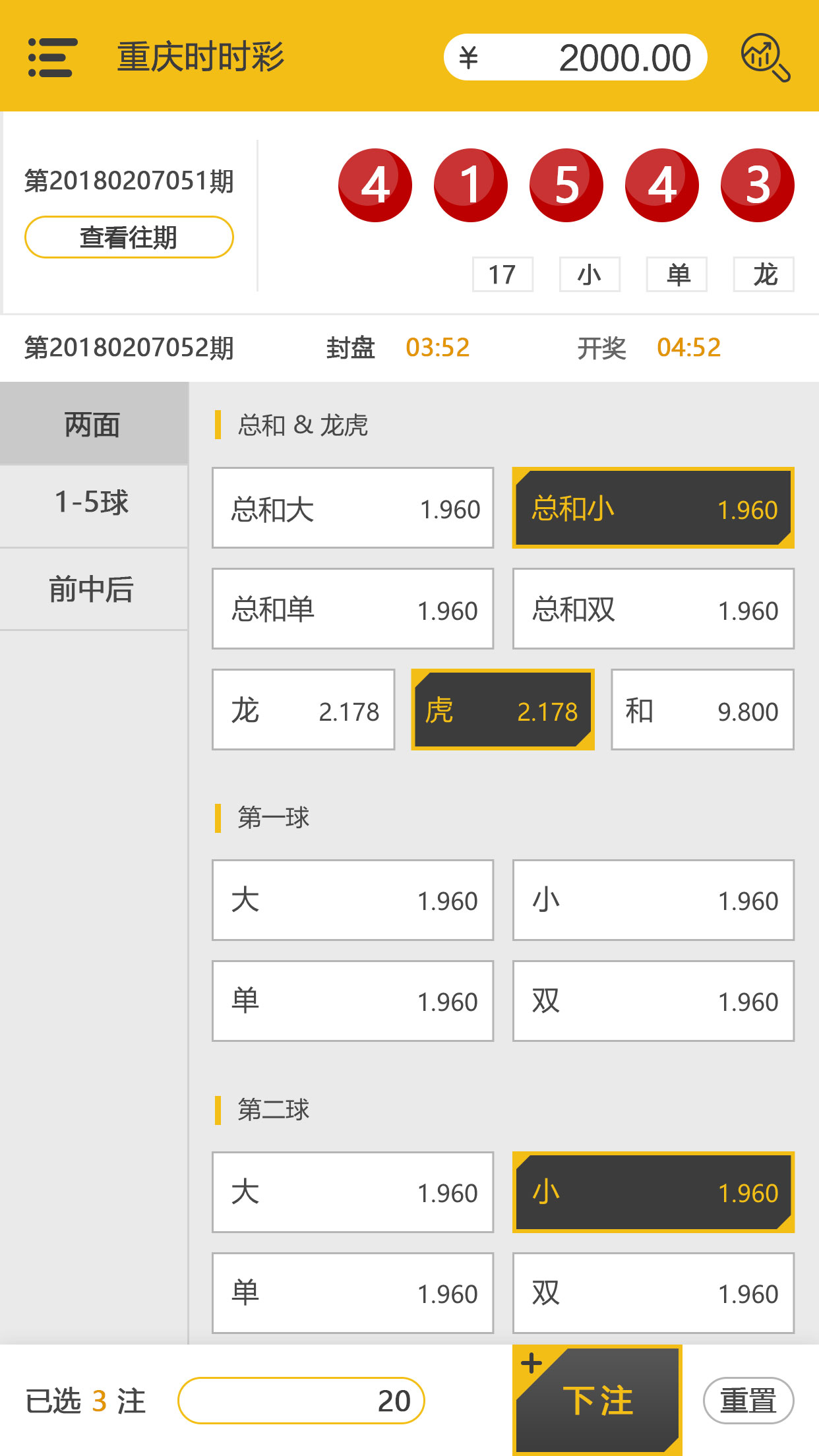Switch to the 前中后 tab
The width and height of the screenshot is (819, 1456).
click(94, 589)
